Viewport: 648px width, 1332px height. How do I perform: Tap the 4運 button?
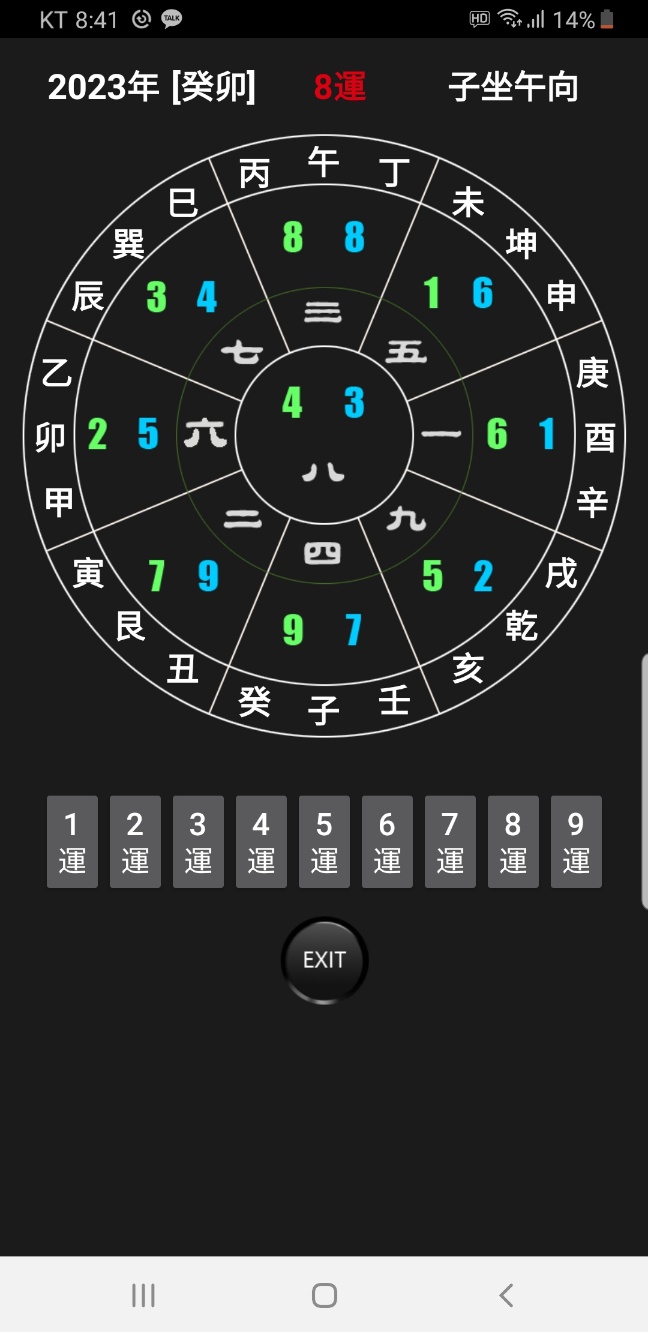(261, 842)
